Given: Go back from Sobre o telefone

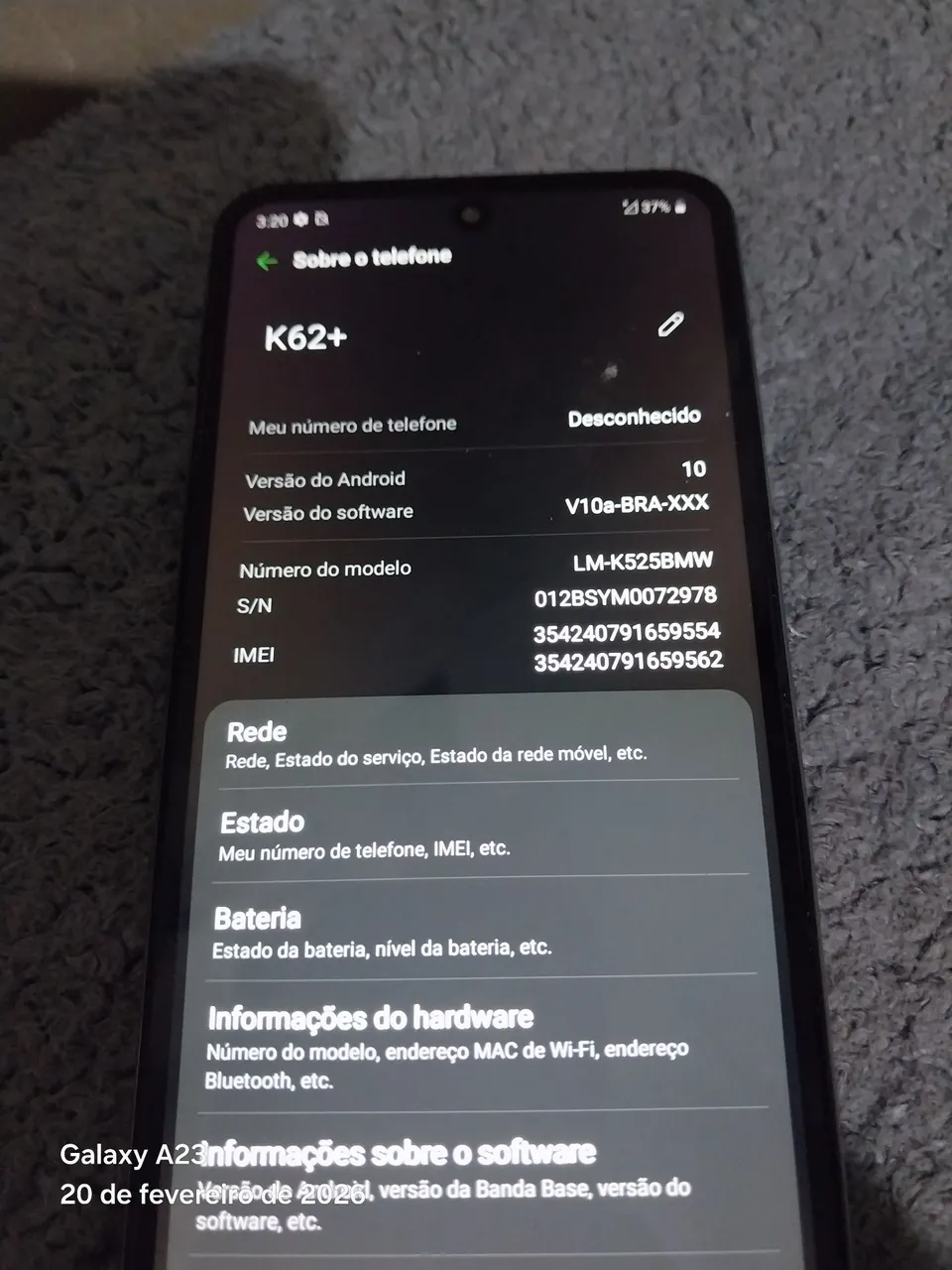Looking at the screenshot, I should [x=266, y=261].
